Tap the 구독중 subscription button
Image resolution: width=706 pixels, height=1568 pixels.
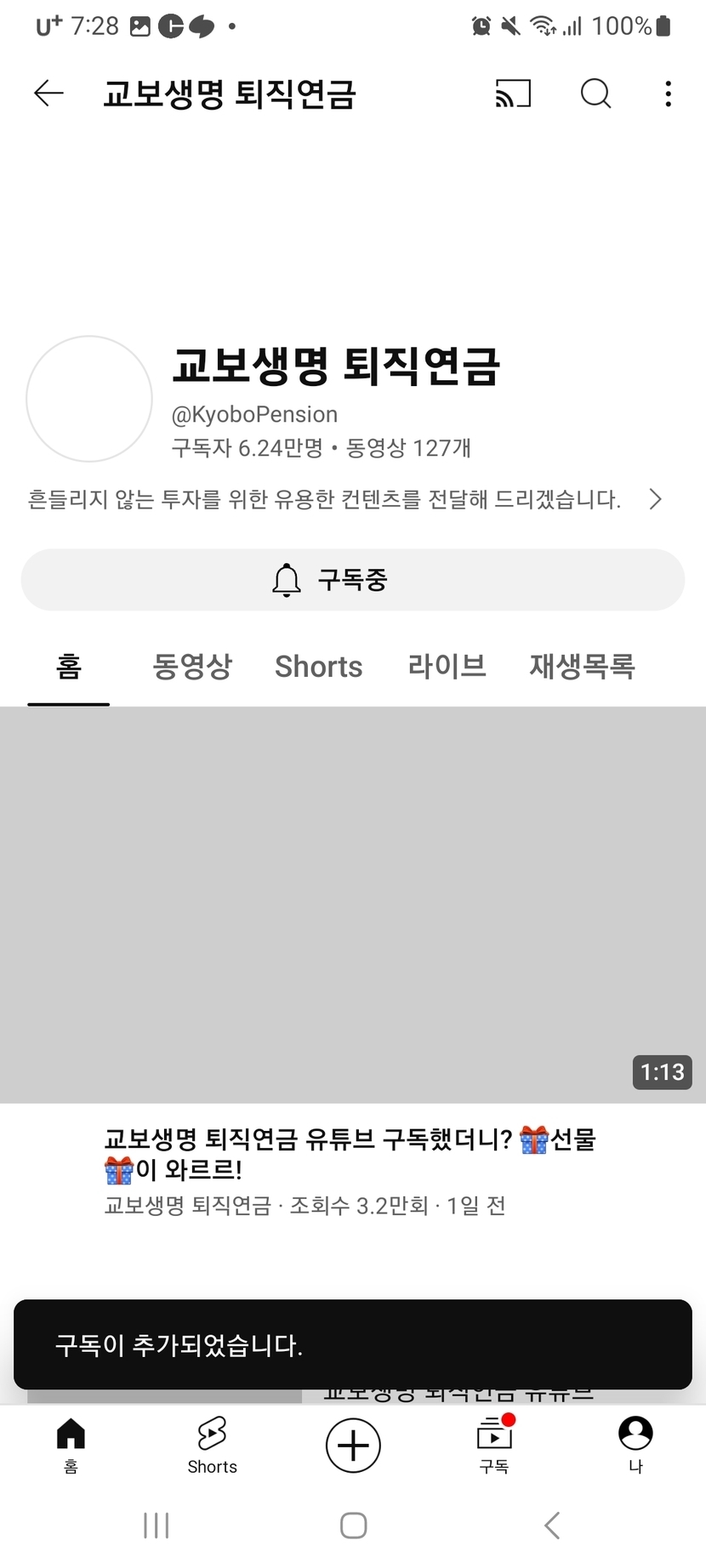point(353,580)
